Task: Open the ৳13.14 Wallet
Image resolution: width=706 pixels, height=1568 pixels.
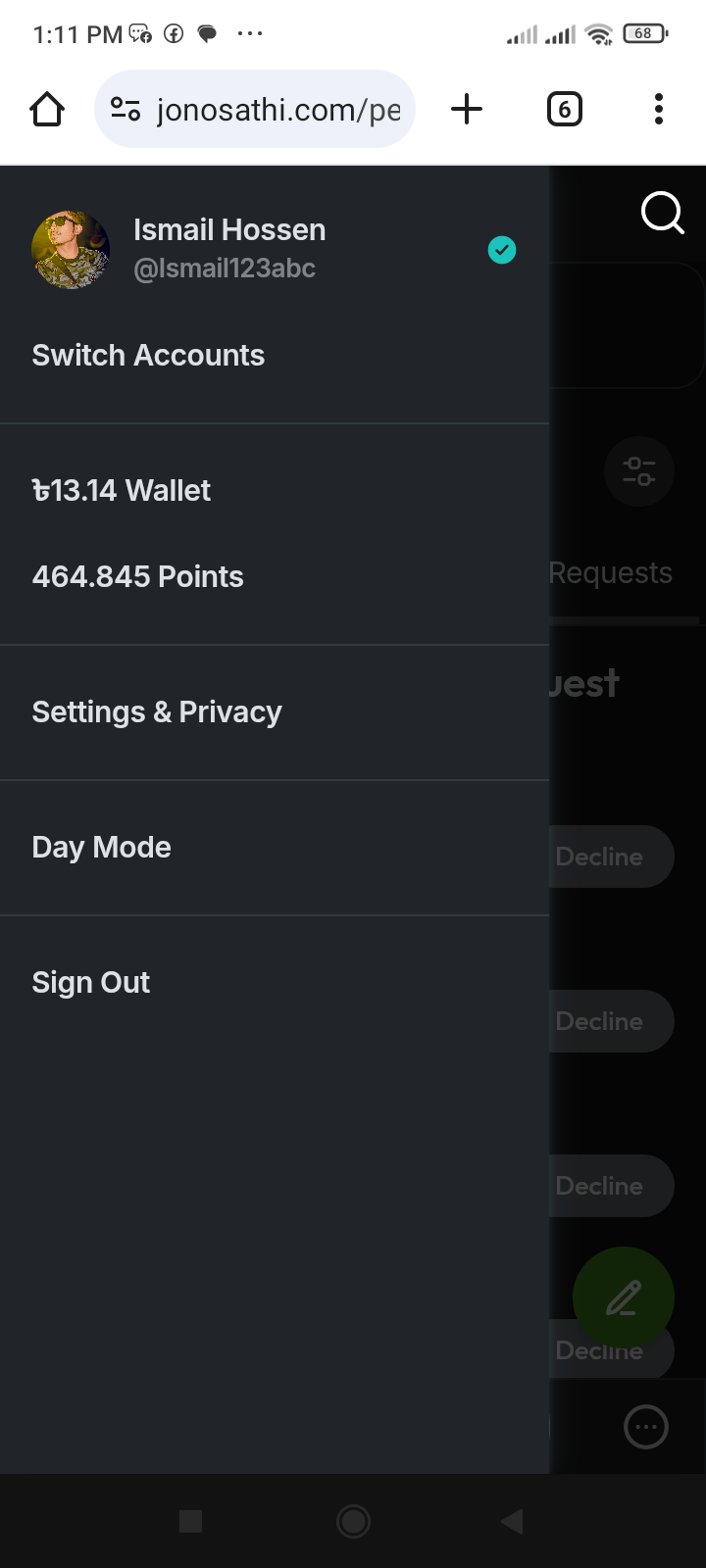Action: pyautogui.click(x=122, y=490)
